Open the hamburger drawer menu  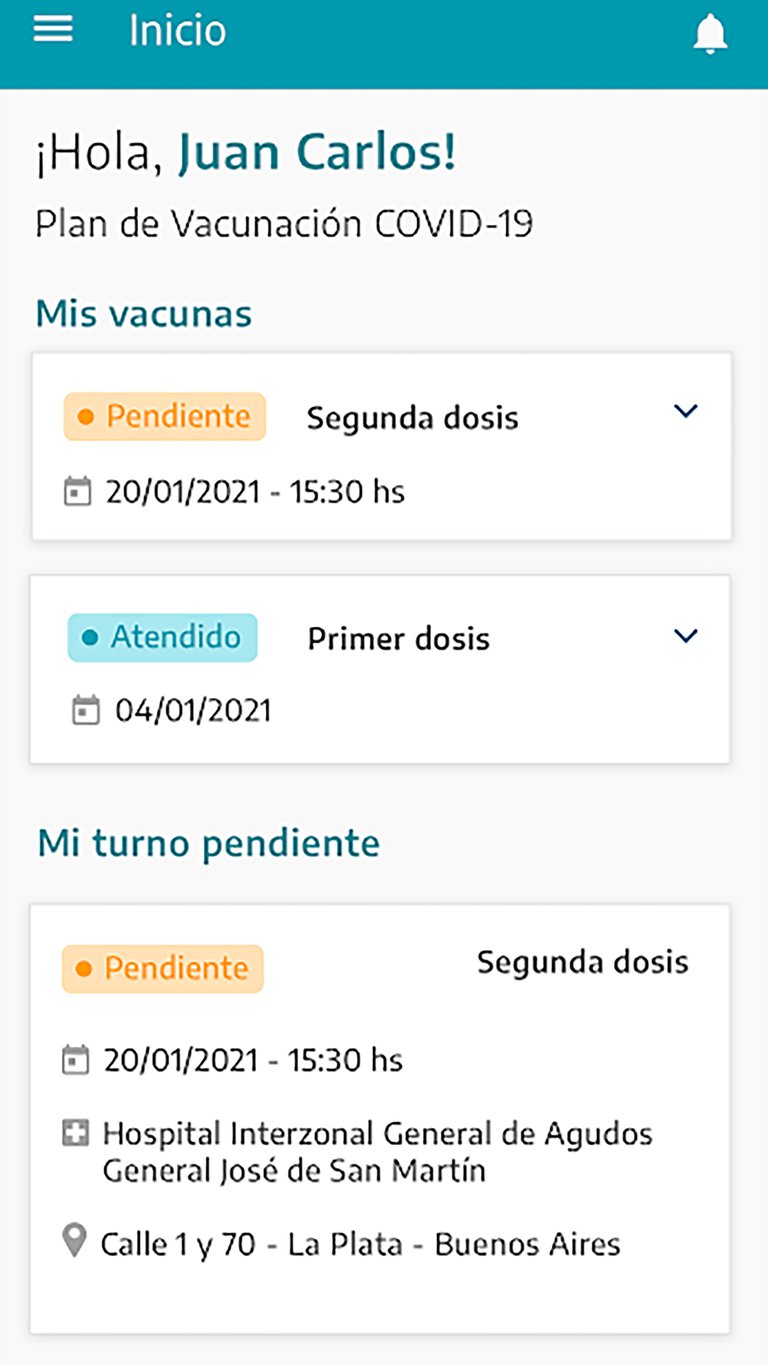[53, 30]
